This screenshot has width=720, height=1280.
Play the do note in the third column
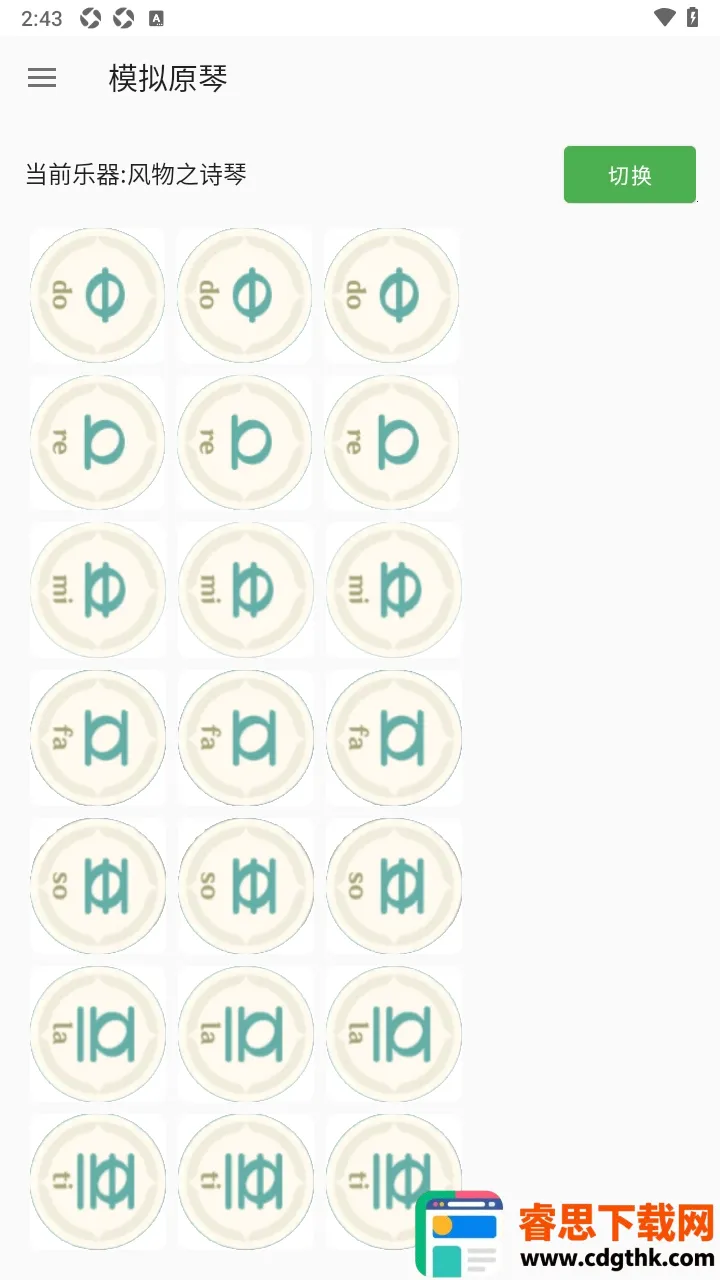point(392,295)
